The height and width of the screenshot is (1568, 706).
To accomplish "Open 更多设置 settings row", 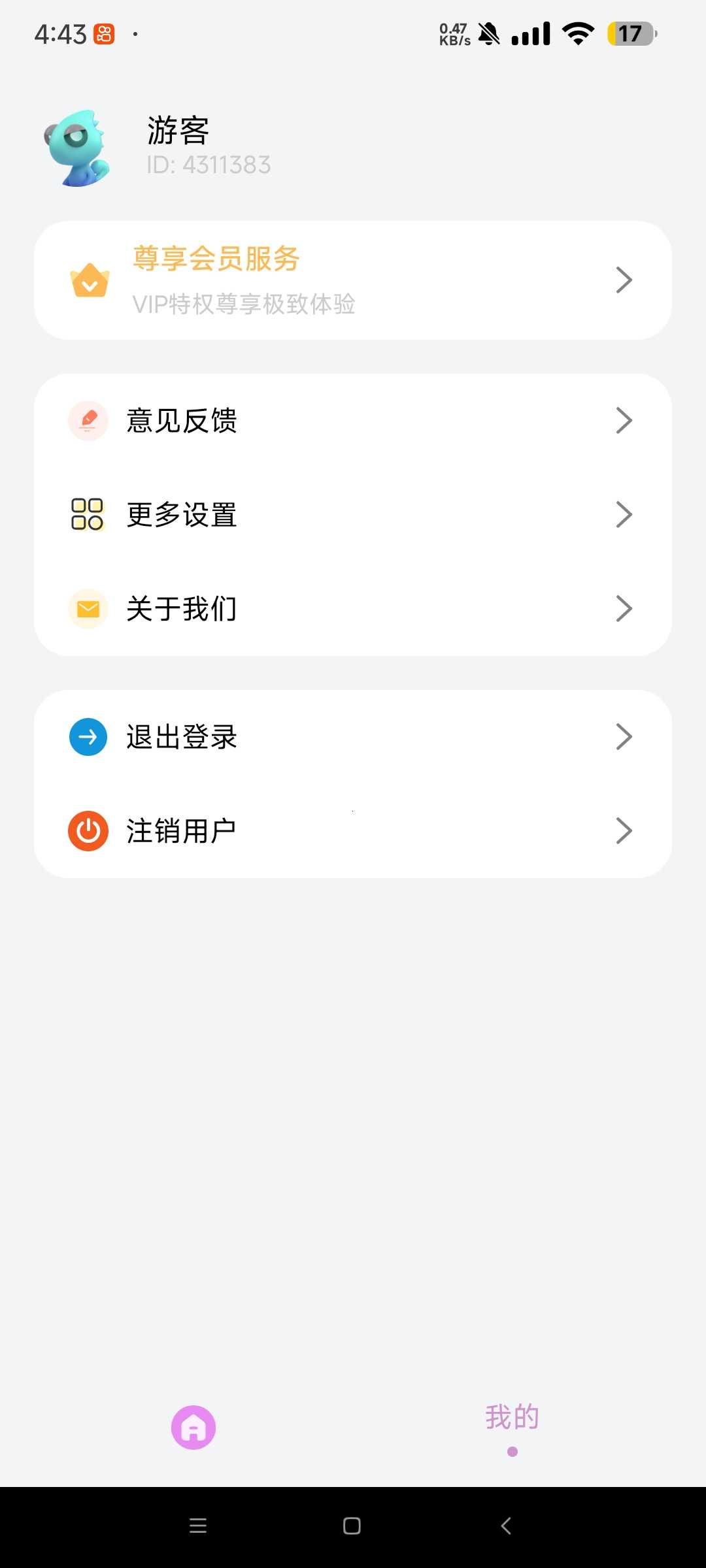I will [353, 515].
